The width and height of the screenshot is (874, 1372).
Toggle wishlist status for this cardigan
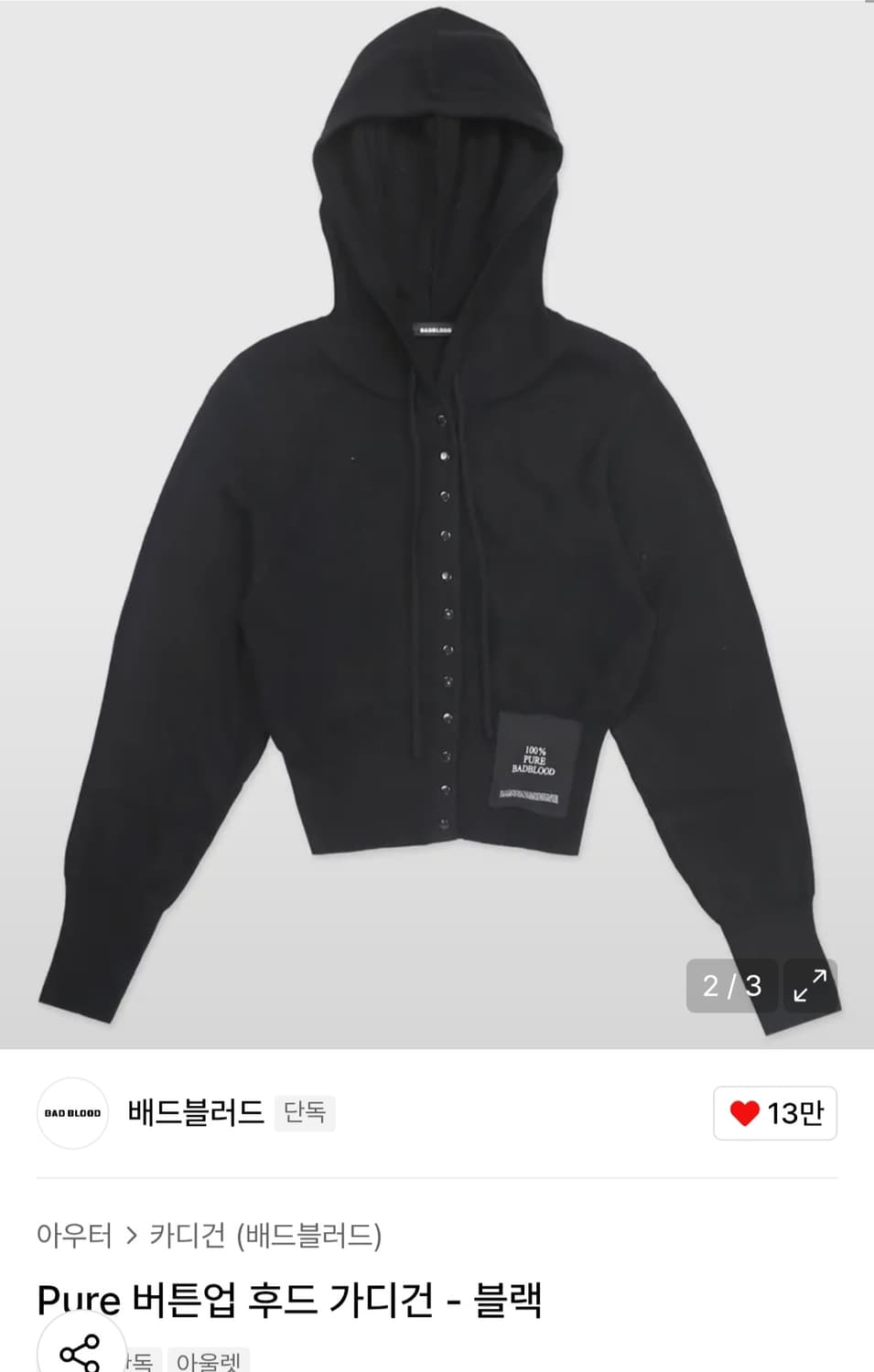coord(773,1113)
